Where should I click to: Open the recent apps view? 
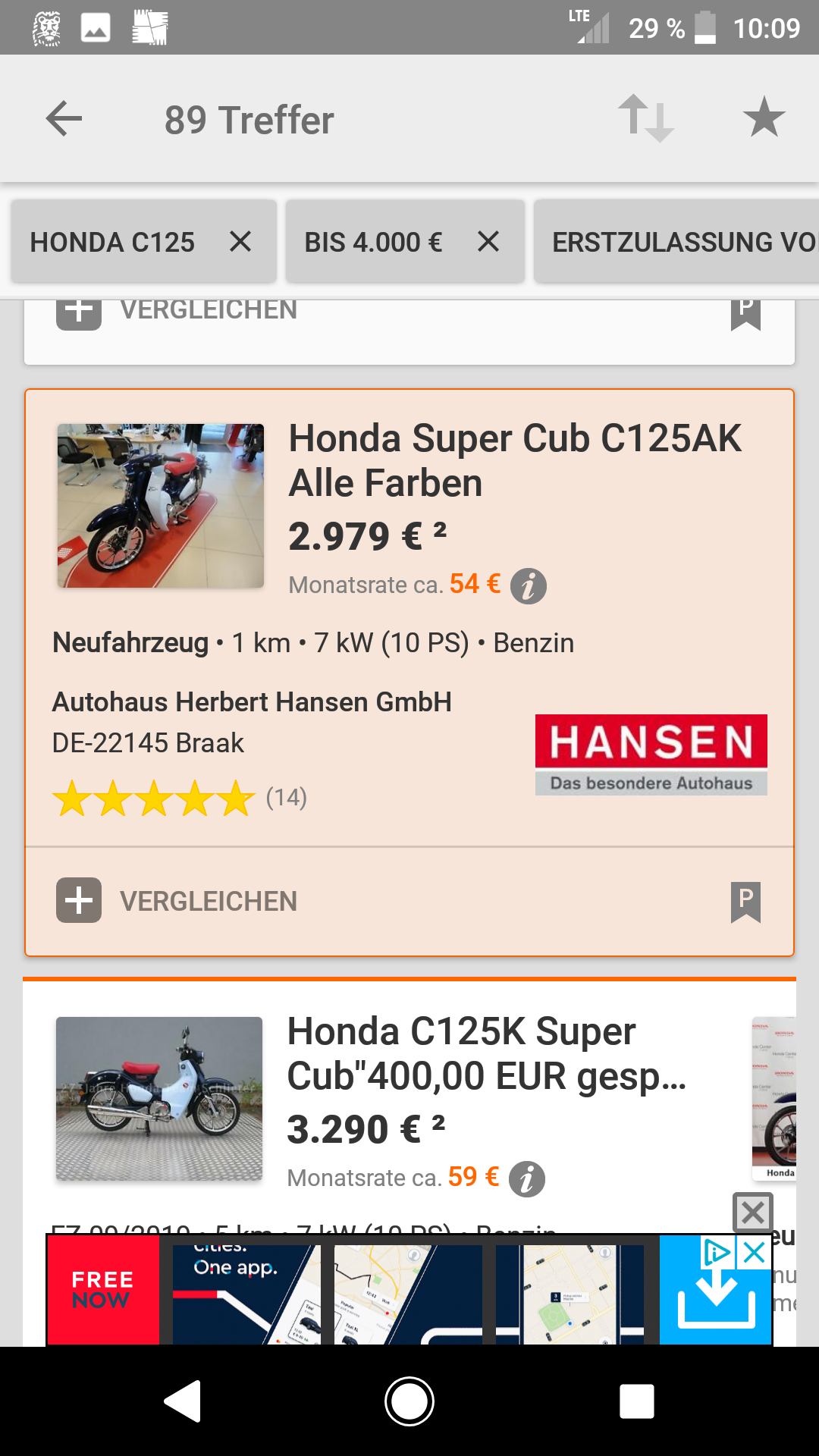[636, 1401]
